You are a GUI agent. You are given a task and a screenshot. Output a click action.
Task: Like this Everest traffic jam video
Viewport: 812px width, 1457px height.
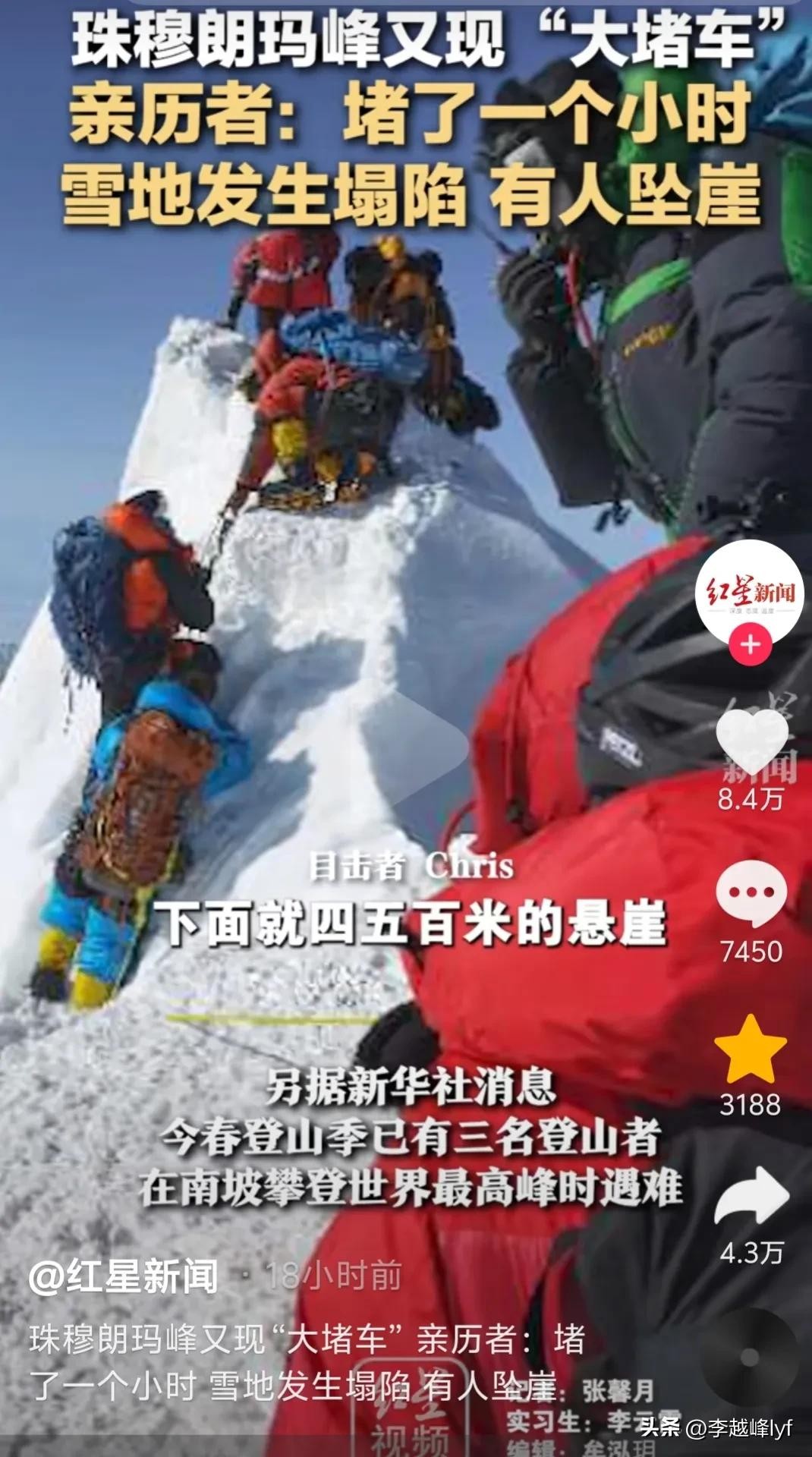pyautogui.click(x=751, y=745)
